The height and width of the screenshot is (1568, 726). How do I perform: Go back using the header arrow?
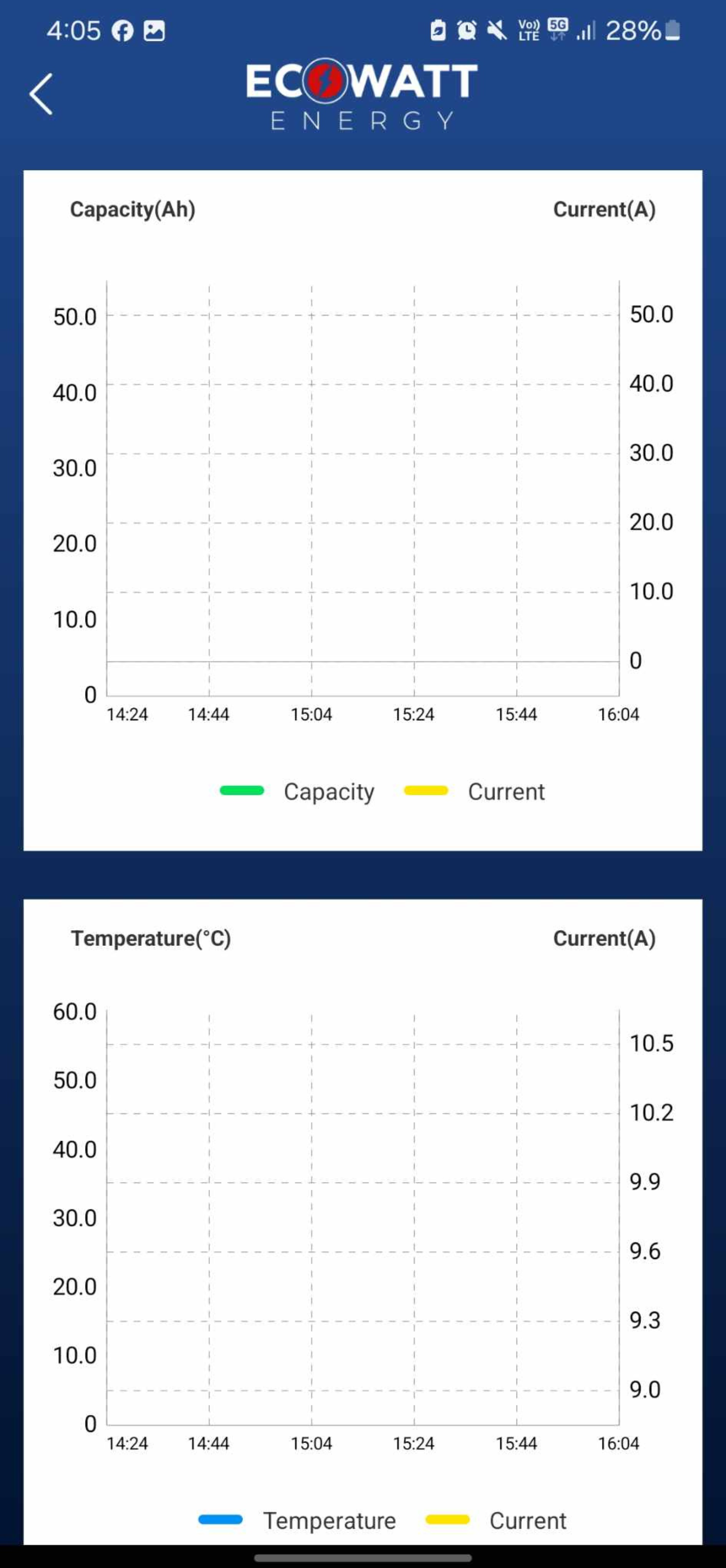click(41, 94)
